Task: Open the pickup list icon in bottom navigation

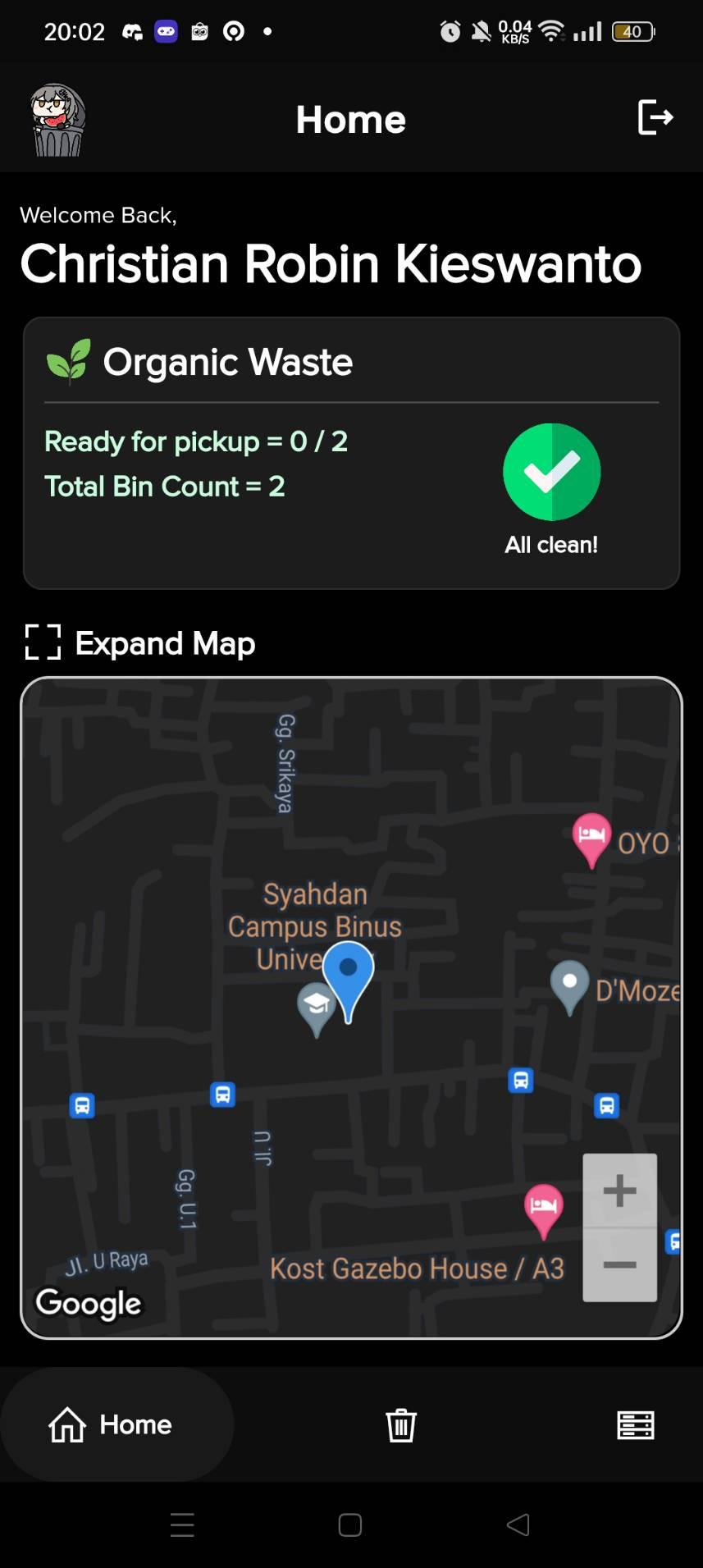Action: tap(635, 1425)
